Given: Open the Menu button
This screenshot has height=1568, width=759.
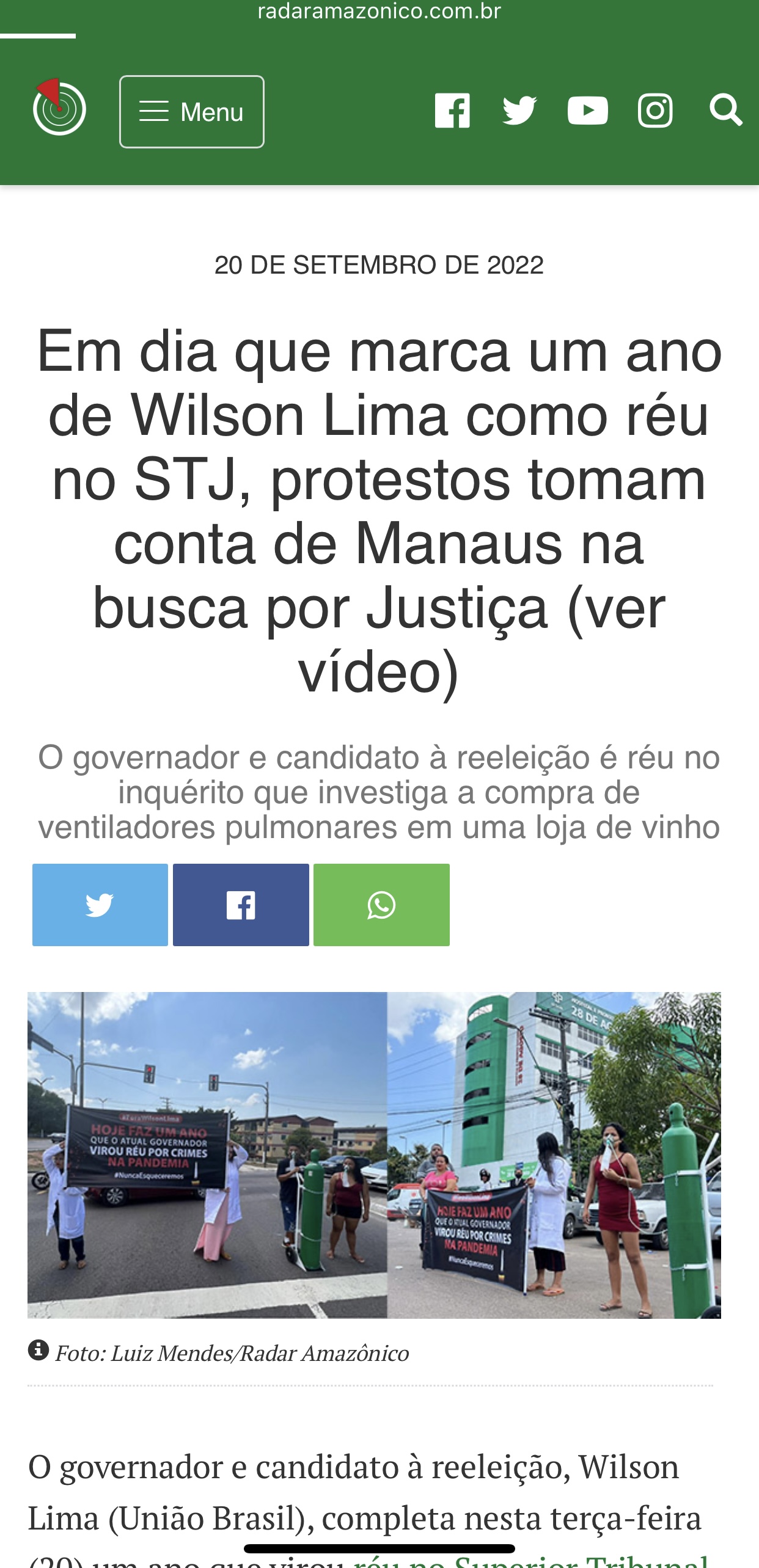Looking at the screenshot, I should coord(192,112).
